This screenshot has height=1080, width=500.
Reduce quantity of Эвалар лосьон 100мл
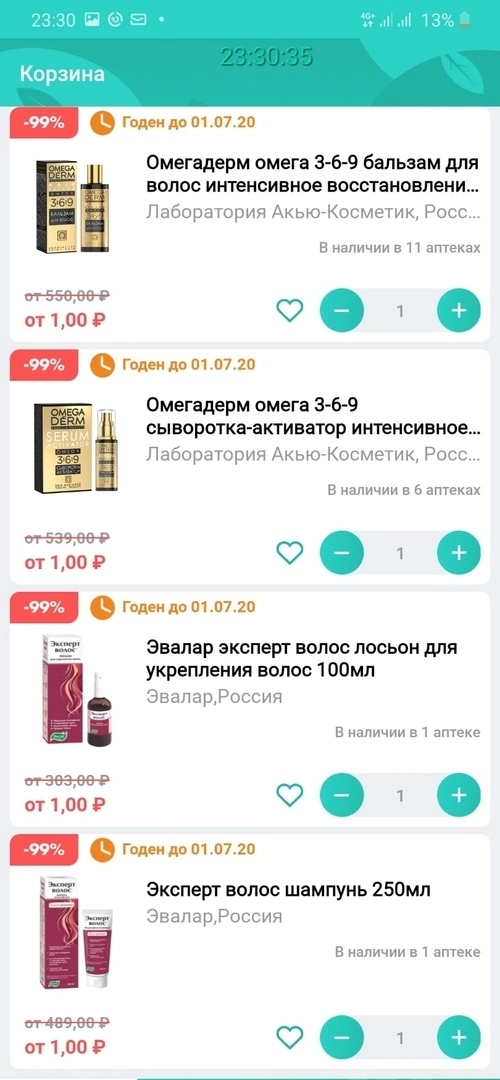341,795
